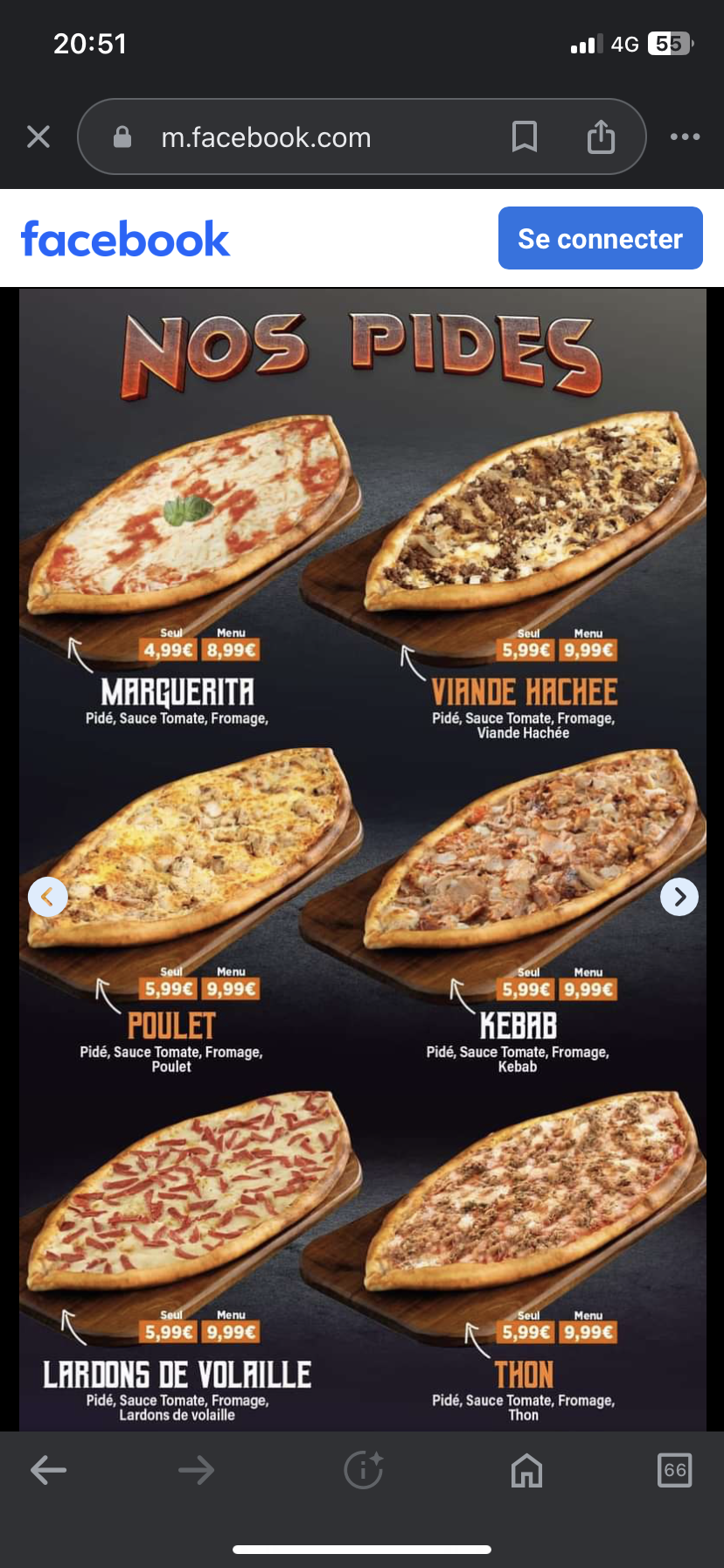The width and height of the screenshot is (724, 1568).
Task: Open the page info assistant icon
Action: point(363,1470)
